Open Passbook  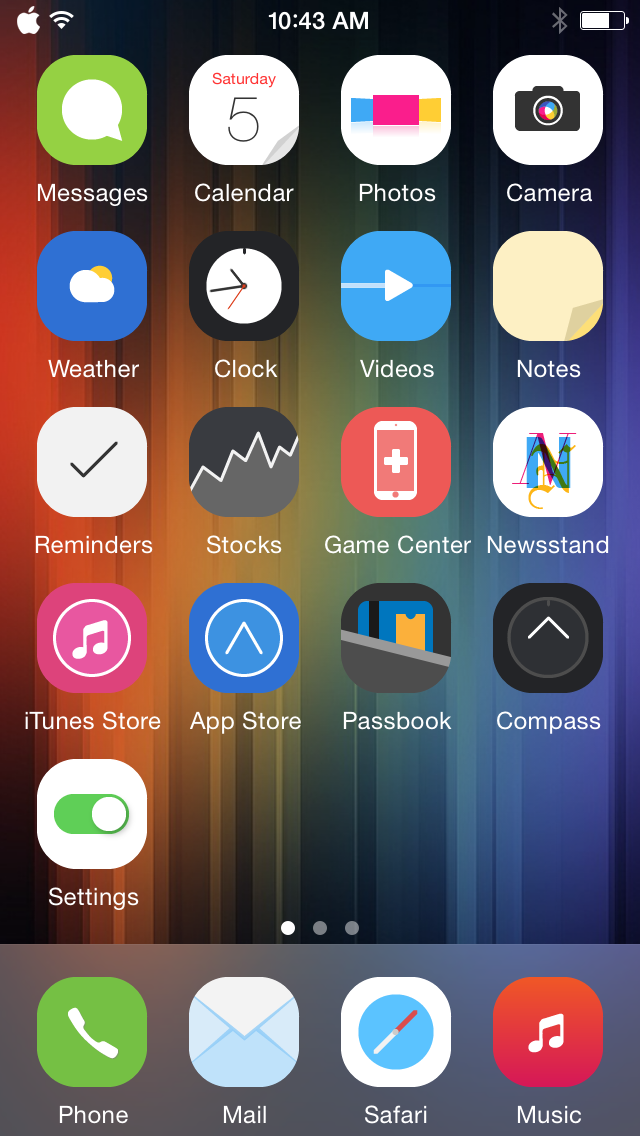pyautogui.click(x=396, y=638)
